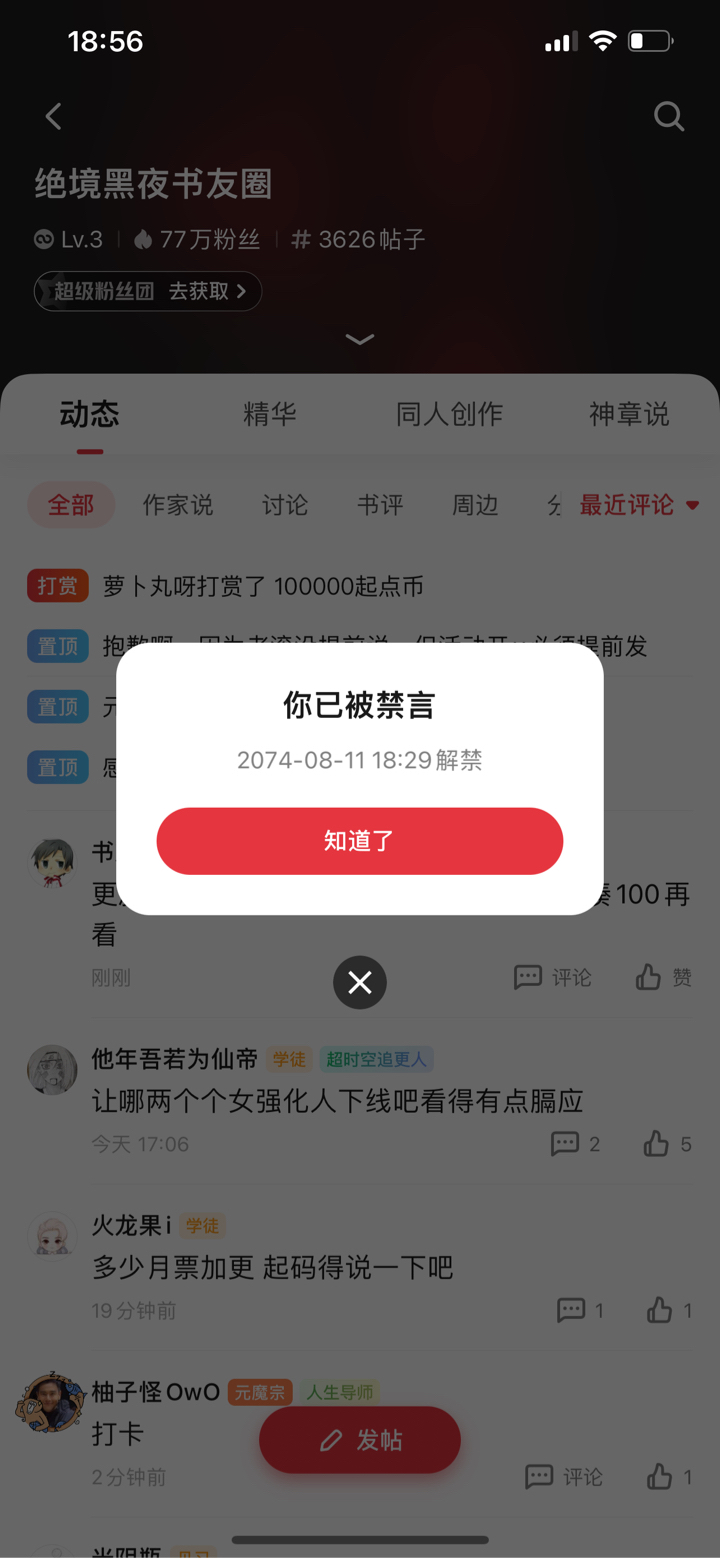Image resolution: width=720 pixels, height=1558 pixels.
Task: Select the 周边 filter chip
Action: (475, 505)
